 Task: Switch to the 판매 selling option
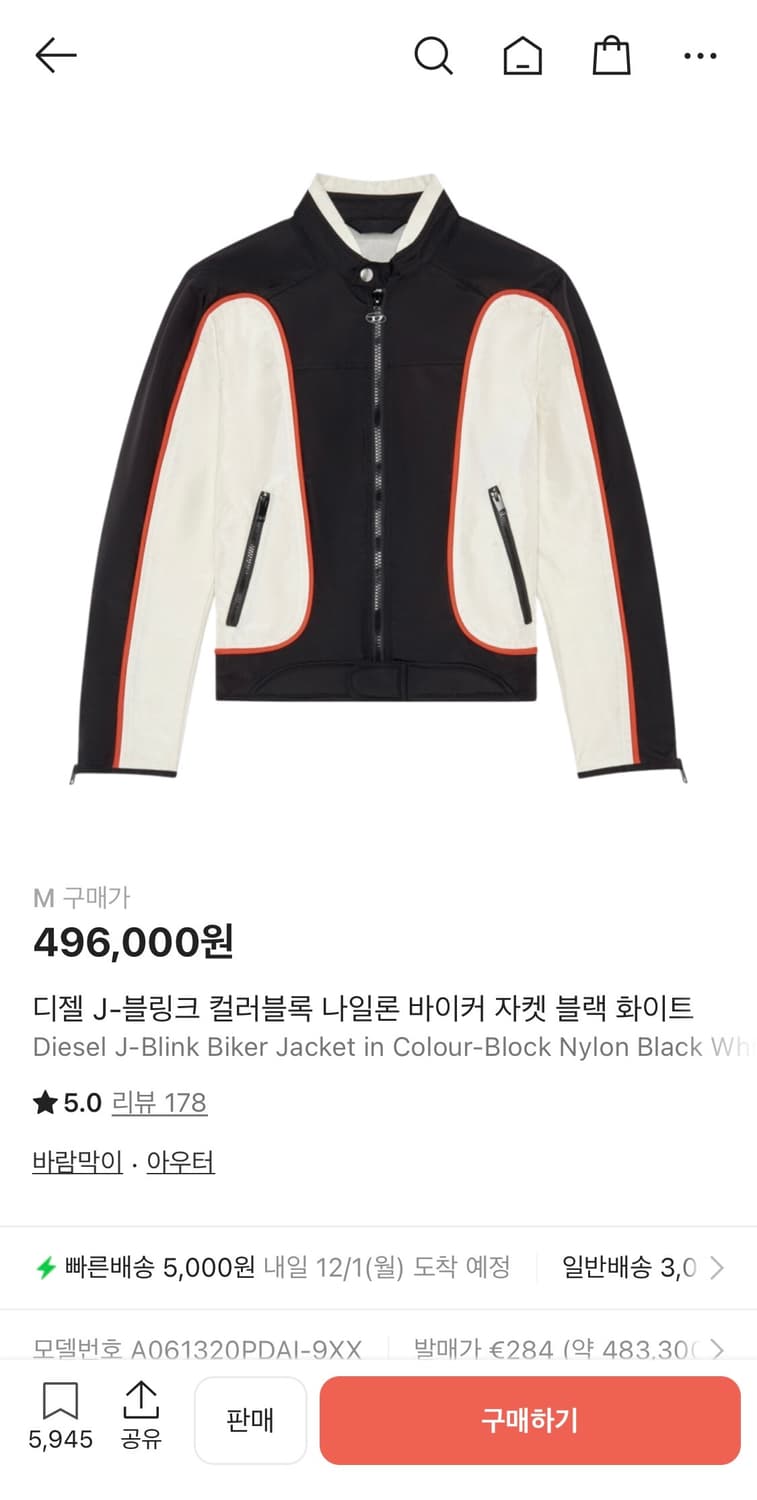[250, 1420]
